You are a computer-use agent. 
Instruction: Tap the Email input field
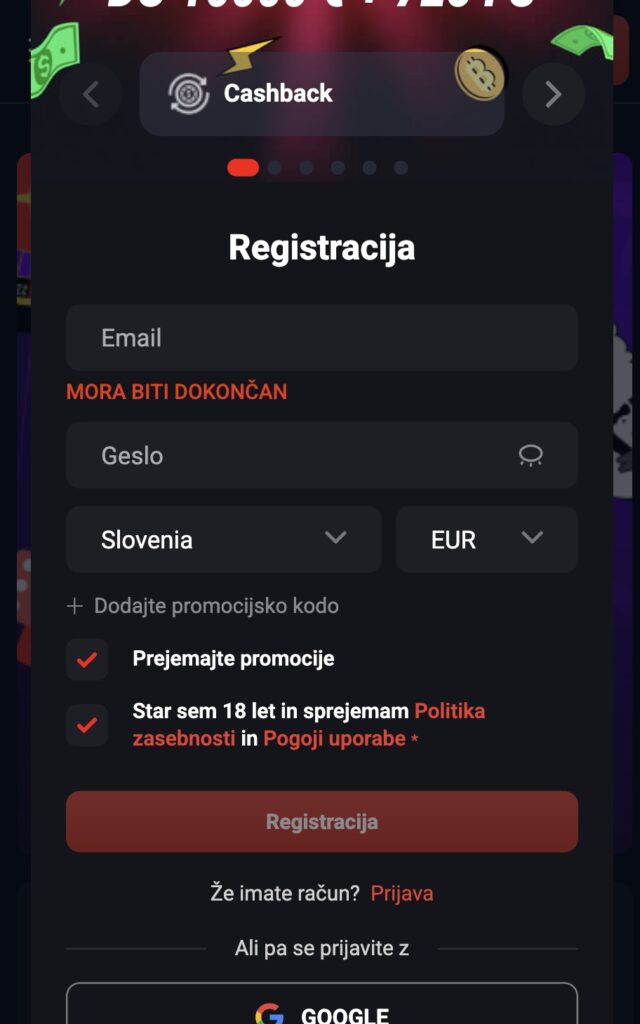[321, 338]
